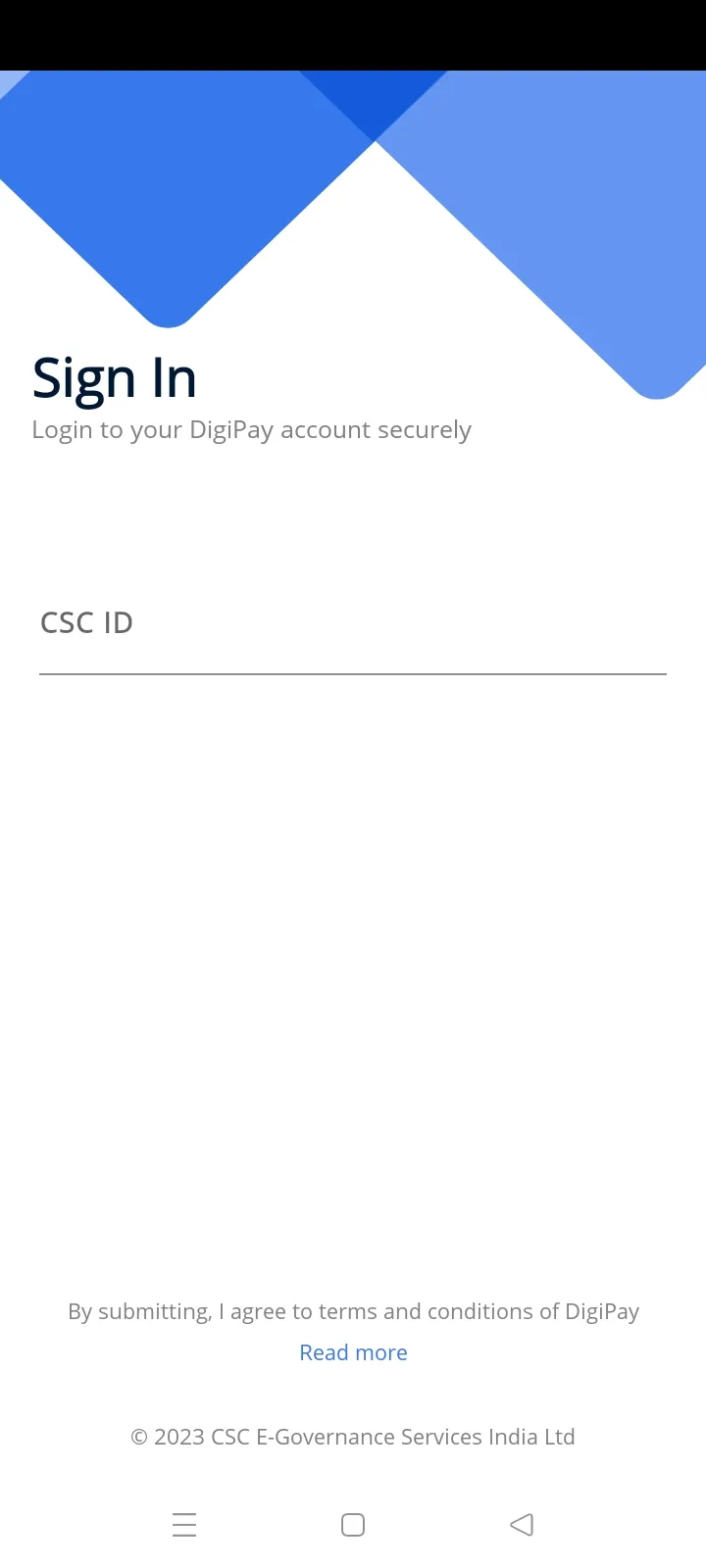The image size is (706, 1568).
Task: Tap the home circle navigation icon
Action: coord(352,1524)
